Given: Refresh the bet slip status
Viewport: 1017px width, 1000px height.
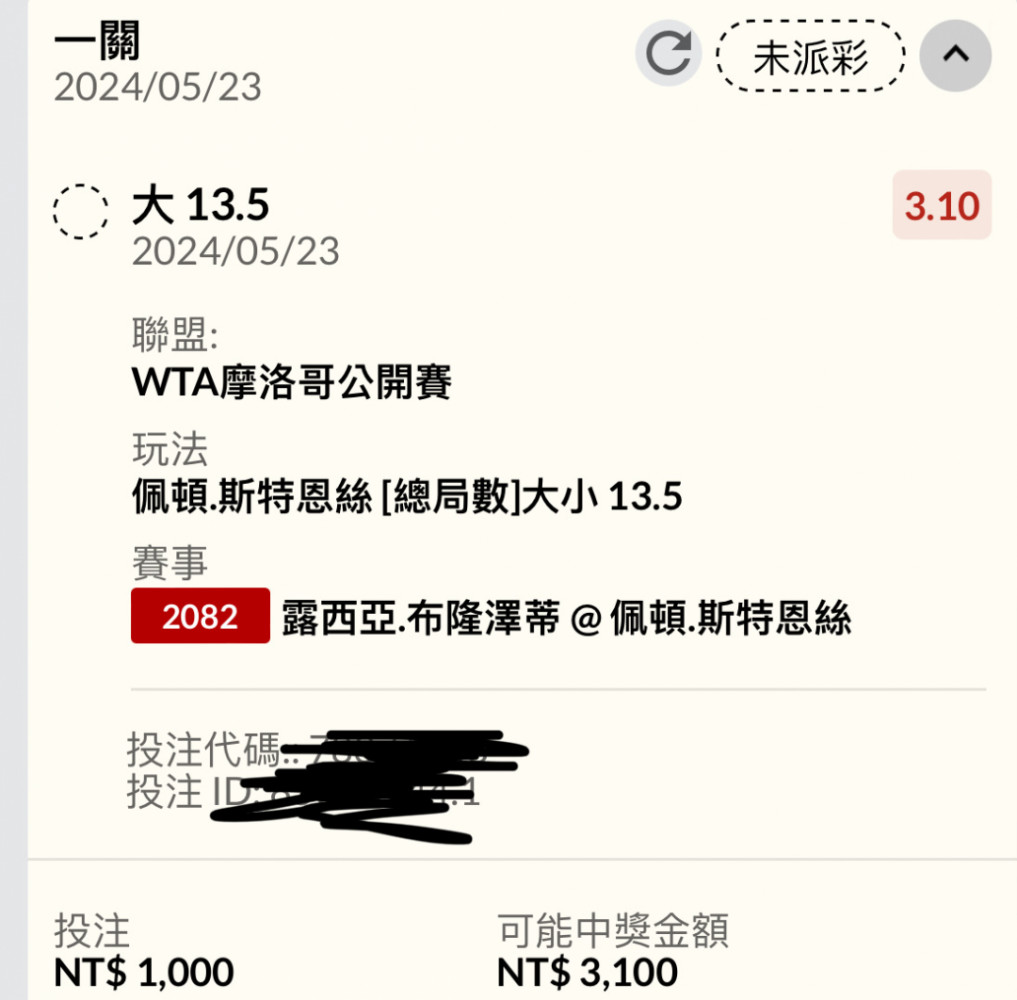Looking at the screenshot, I should 668,54.
